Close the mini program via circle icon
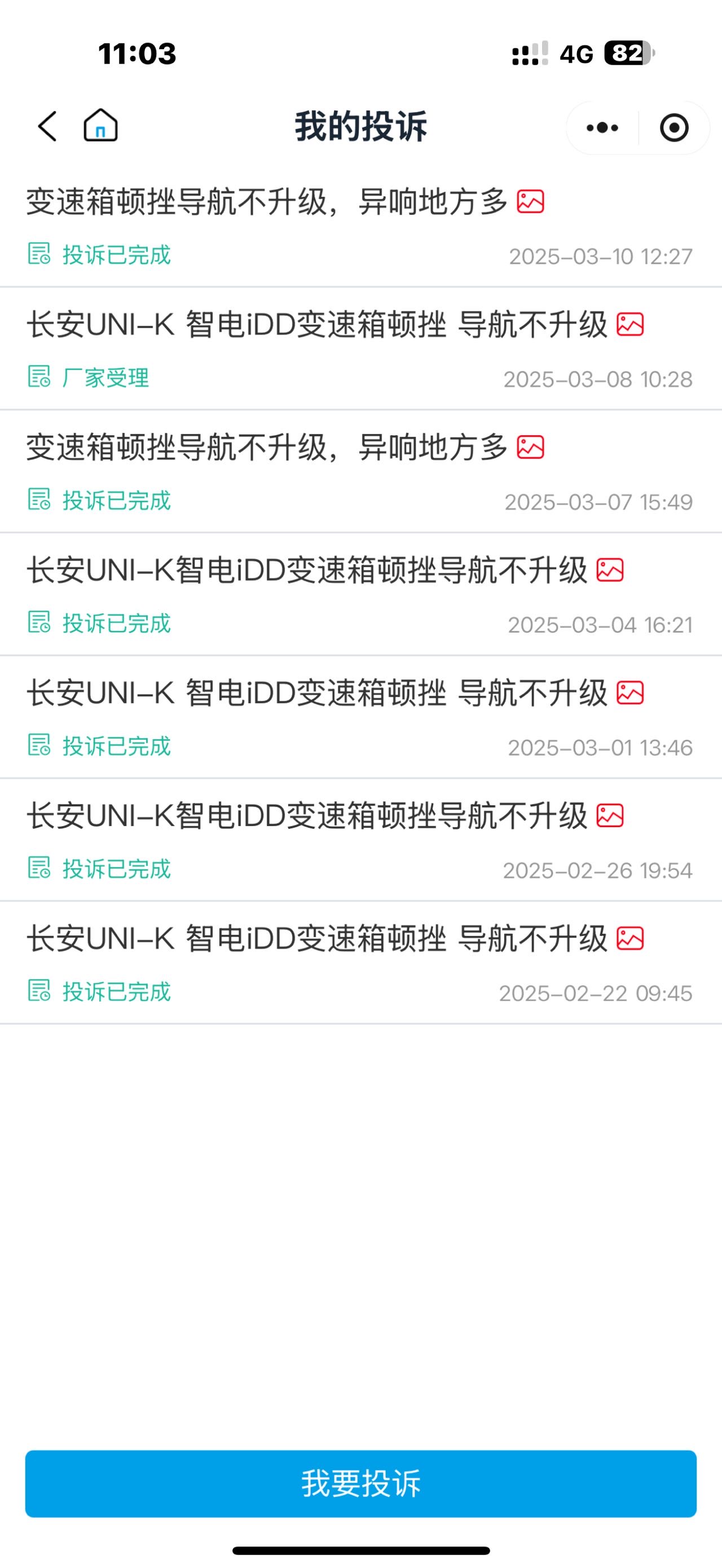 674,128
